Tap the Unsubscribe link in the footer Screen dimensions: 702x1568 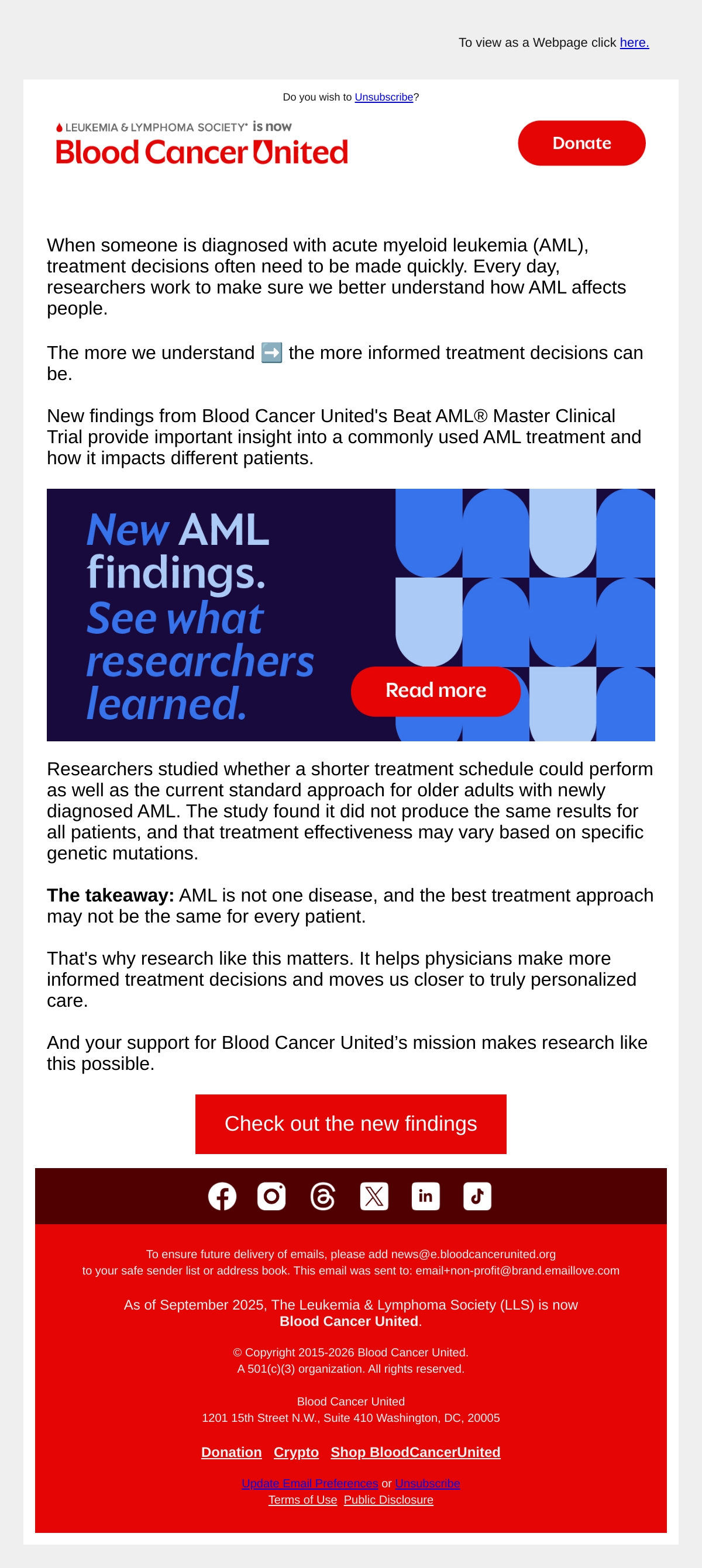coord(428,1483)
